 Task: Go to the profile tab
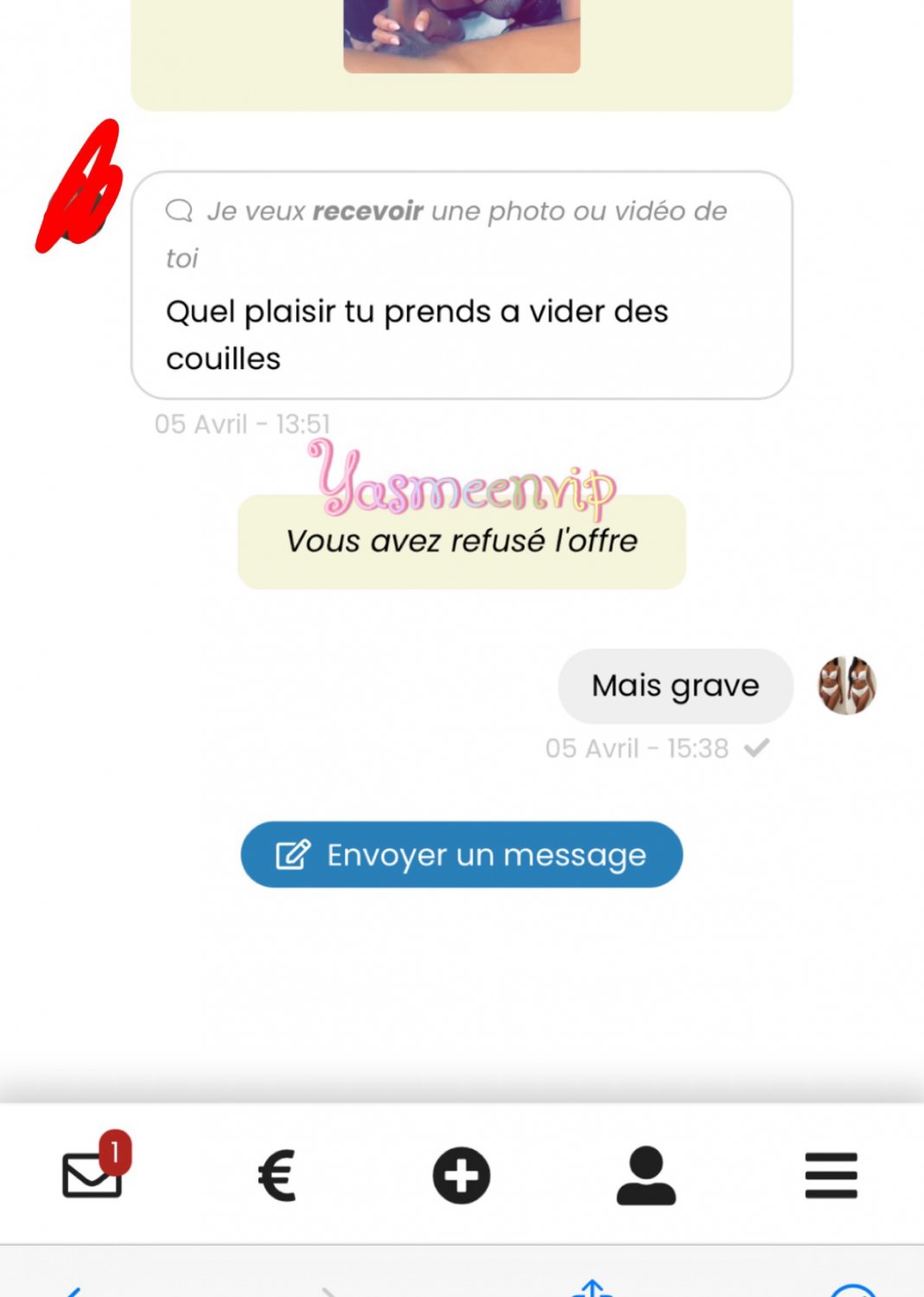click(x=646, y=1175)
